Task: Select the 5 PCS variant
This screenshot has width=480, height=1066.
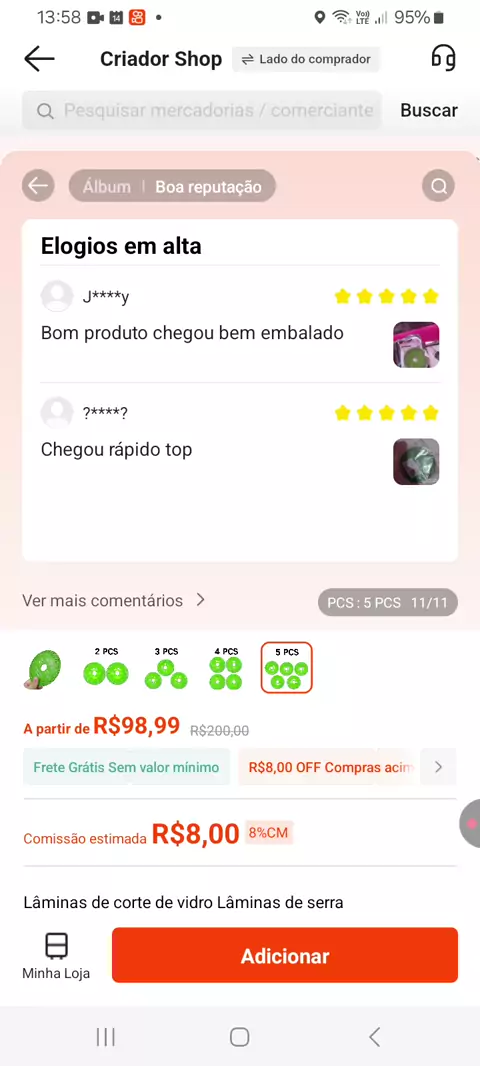Action: [287, 668]
